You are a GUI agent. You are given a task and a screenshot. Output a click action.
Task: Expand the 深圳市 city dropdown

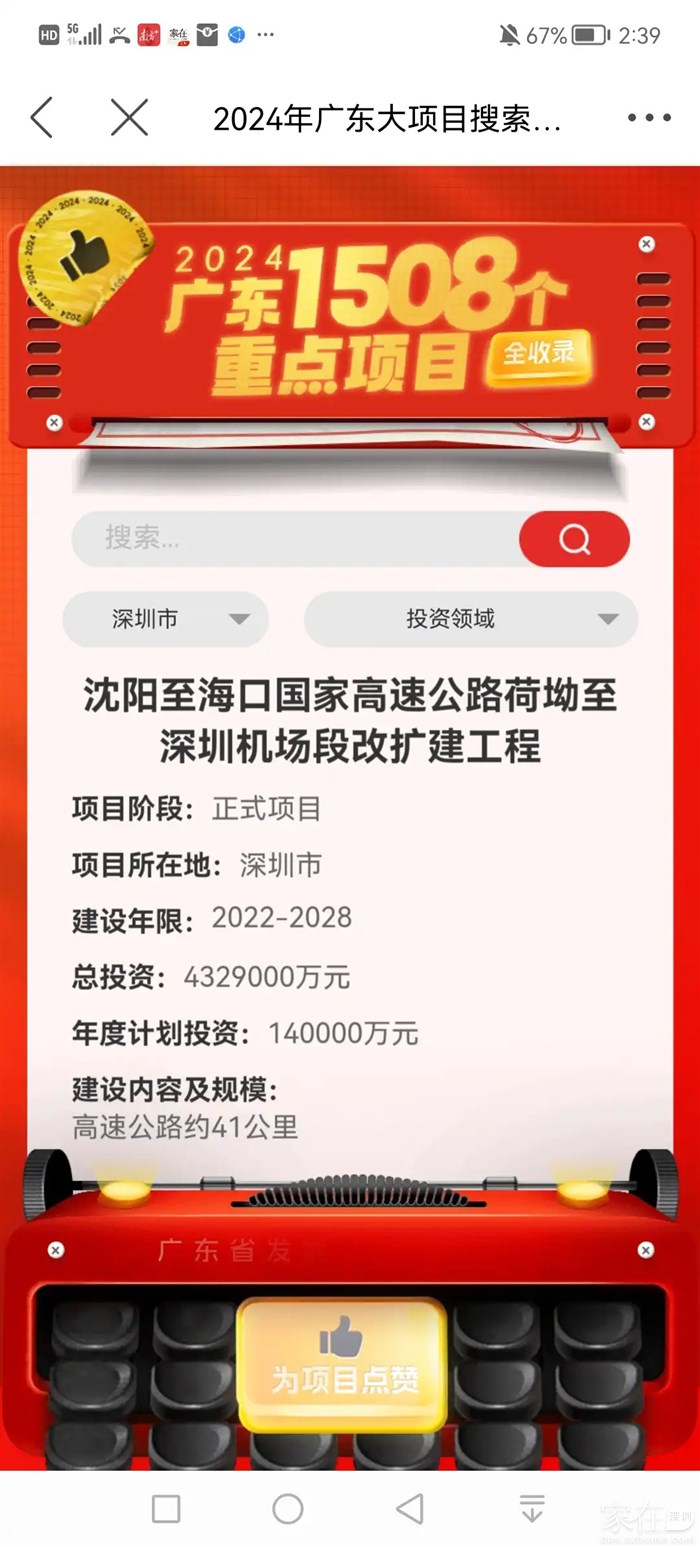pyautogui.click(x=166, y=619)
